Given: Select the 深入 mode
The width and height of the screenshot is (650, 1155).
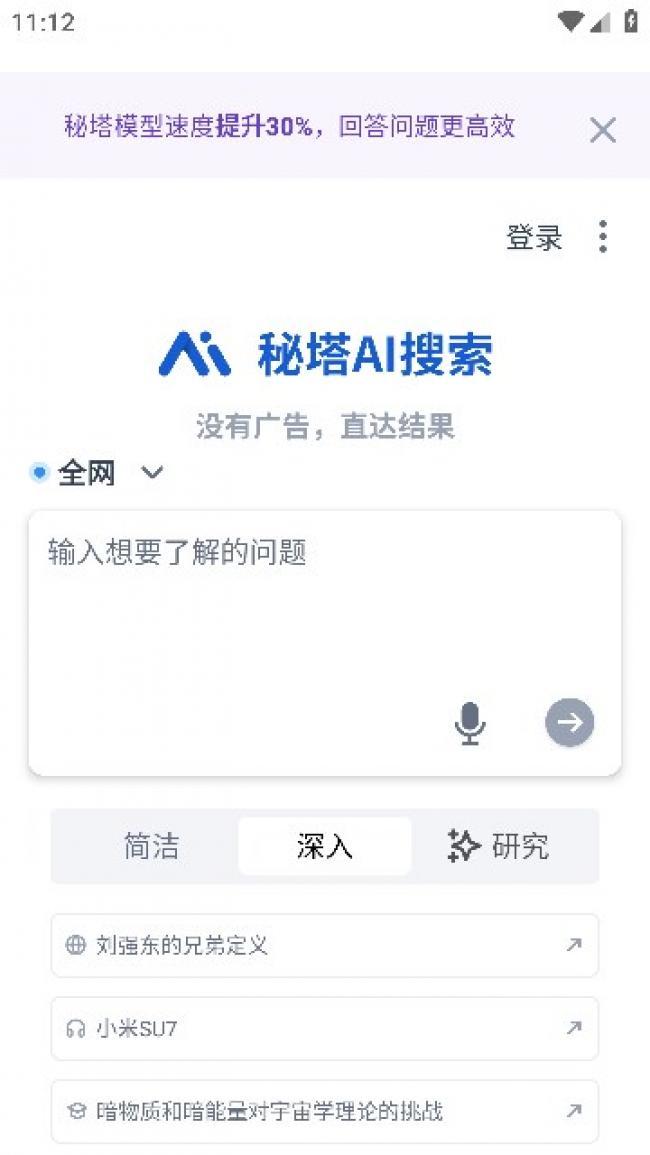Looking at the screenshot, I should point(325,846).
